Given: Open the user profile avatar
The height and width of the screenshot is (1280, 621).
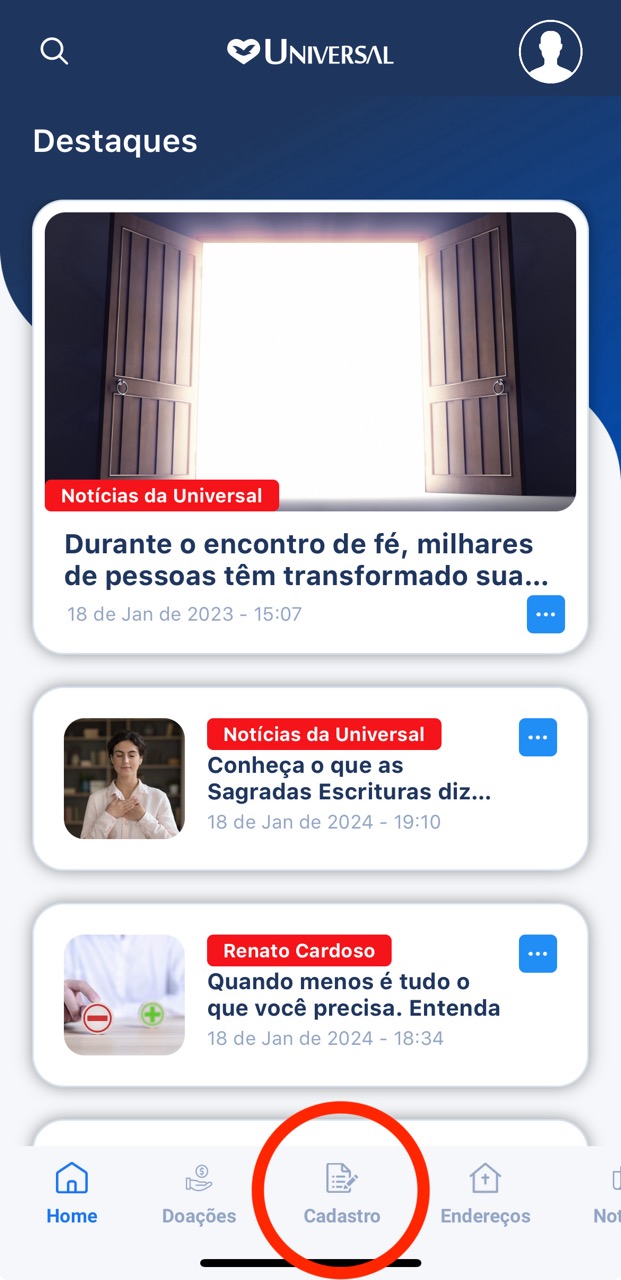Looking at the screenshot, I should 550,51.
